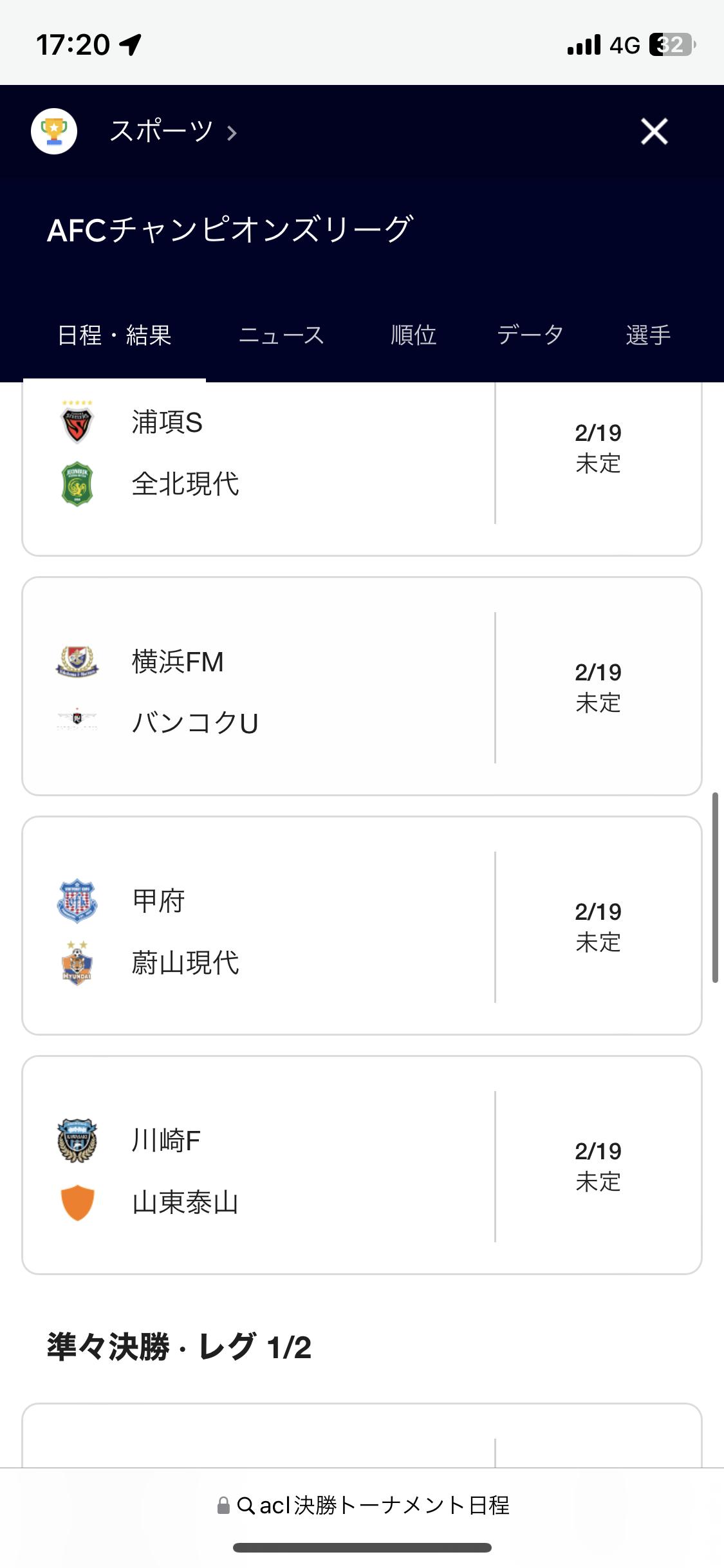
Task: View the 川崎F vs 山東泰山 match details
Action: pyautogui.click(x=362, y=1165)
